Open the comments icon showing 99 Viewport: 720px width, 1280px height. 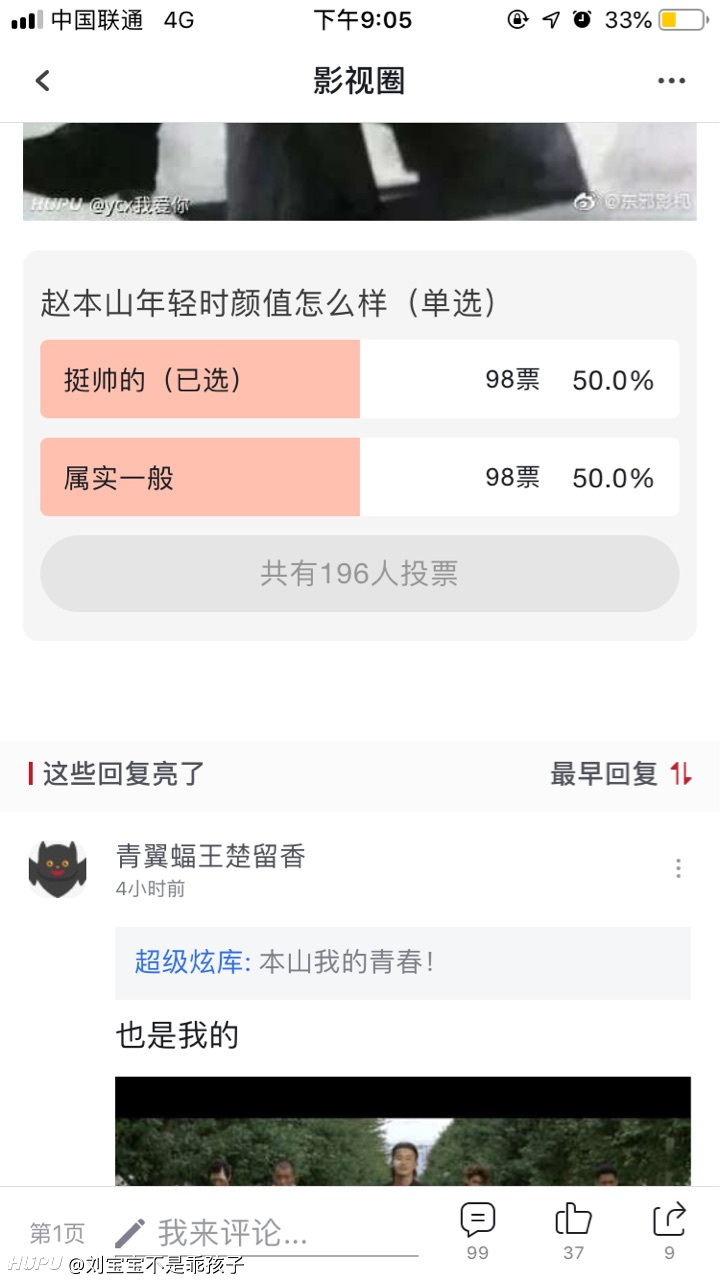point(478,1230)
